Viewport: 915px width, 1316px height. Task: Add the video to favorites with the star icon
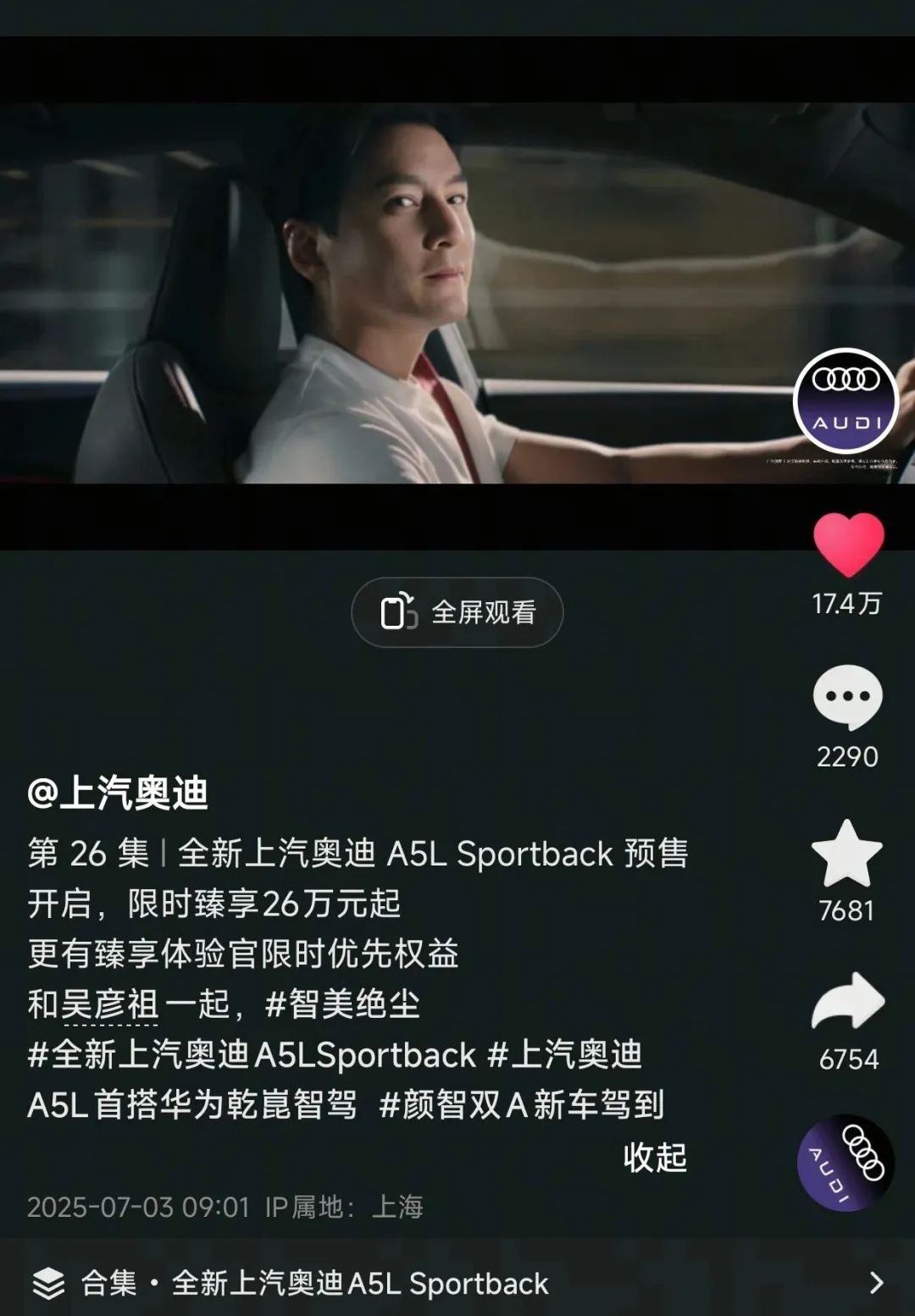(x=847, y=854)
